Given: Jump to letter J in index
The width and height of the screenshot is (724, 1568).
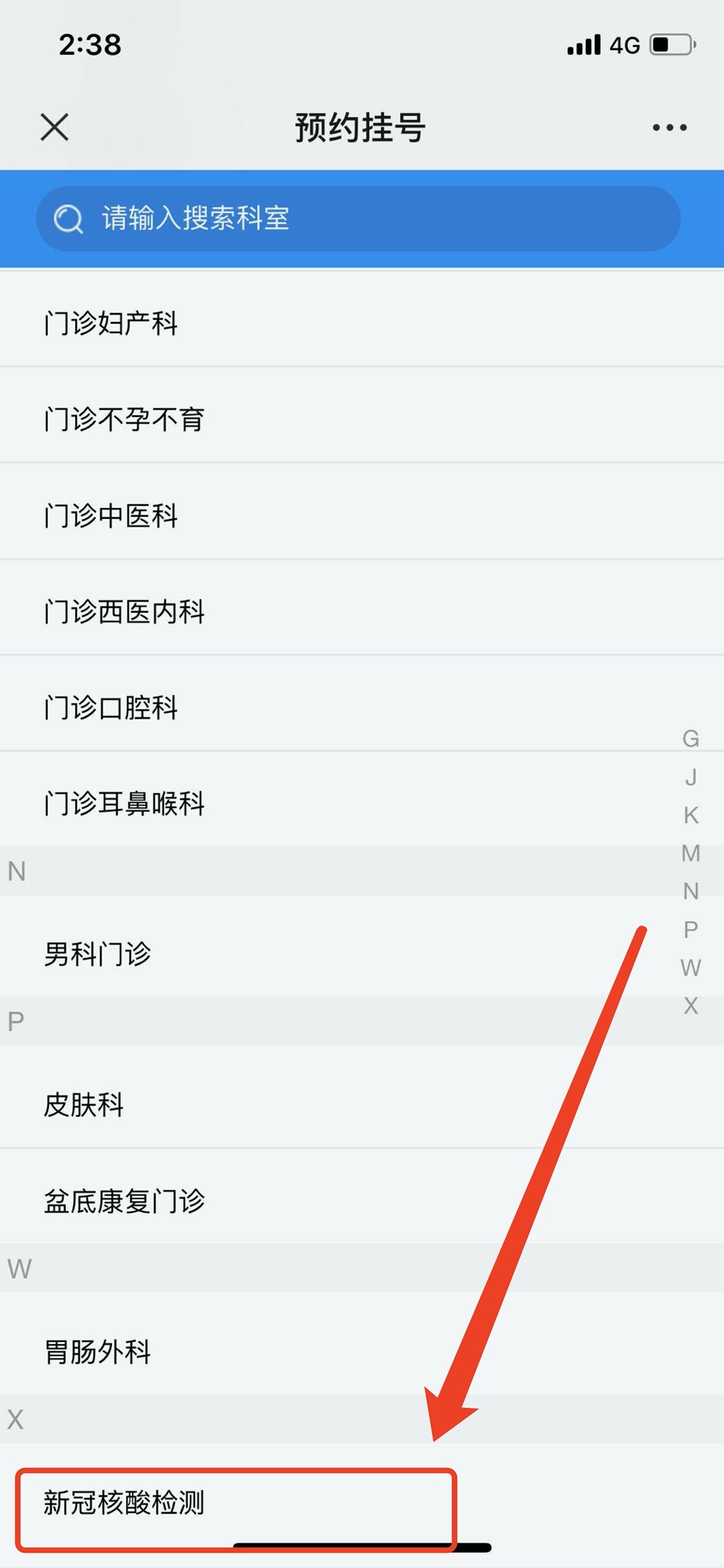Looking at the screenshot, I should click(x=690, y=777).
